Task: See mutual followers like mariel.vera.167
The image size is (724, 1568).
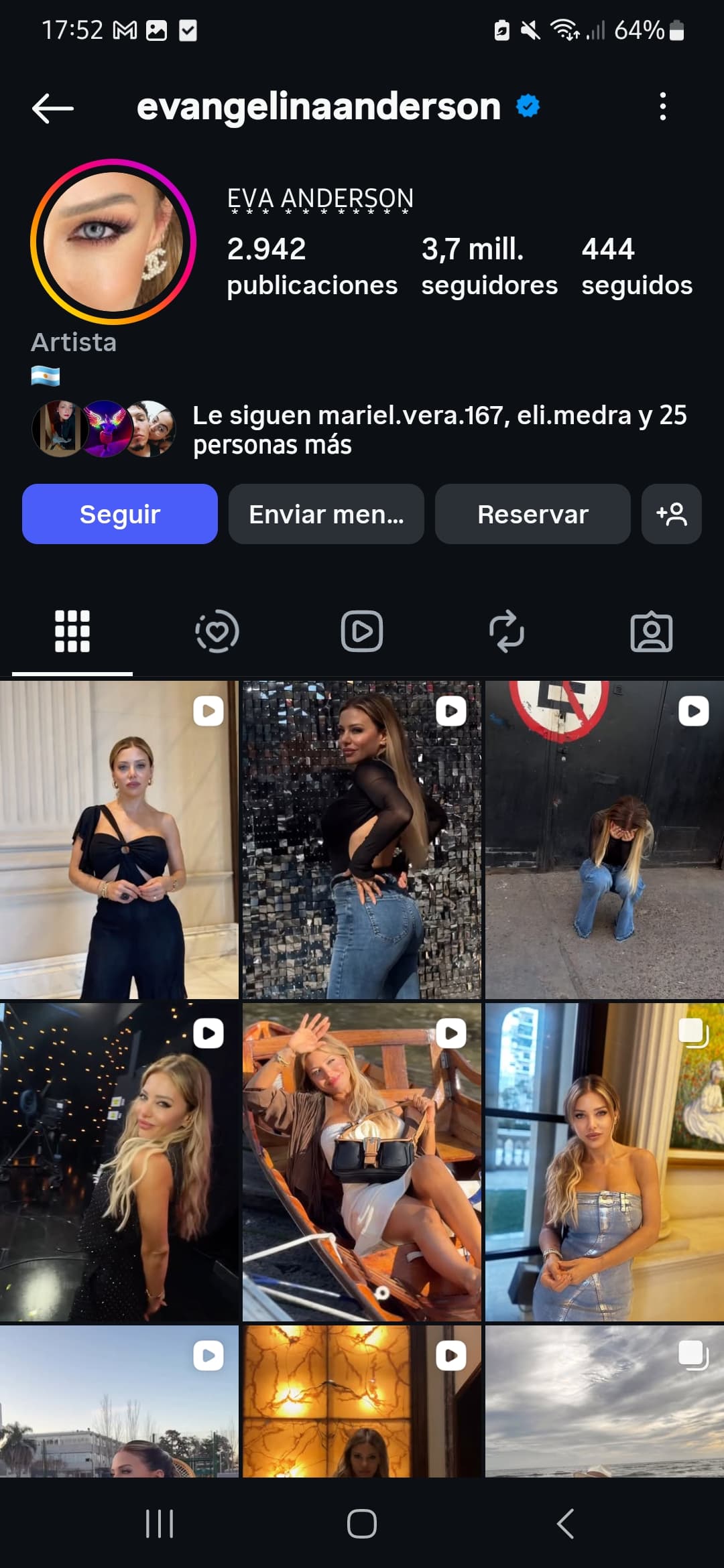Action: coord(360,430)
